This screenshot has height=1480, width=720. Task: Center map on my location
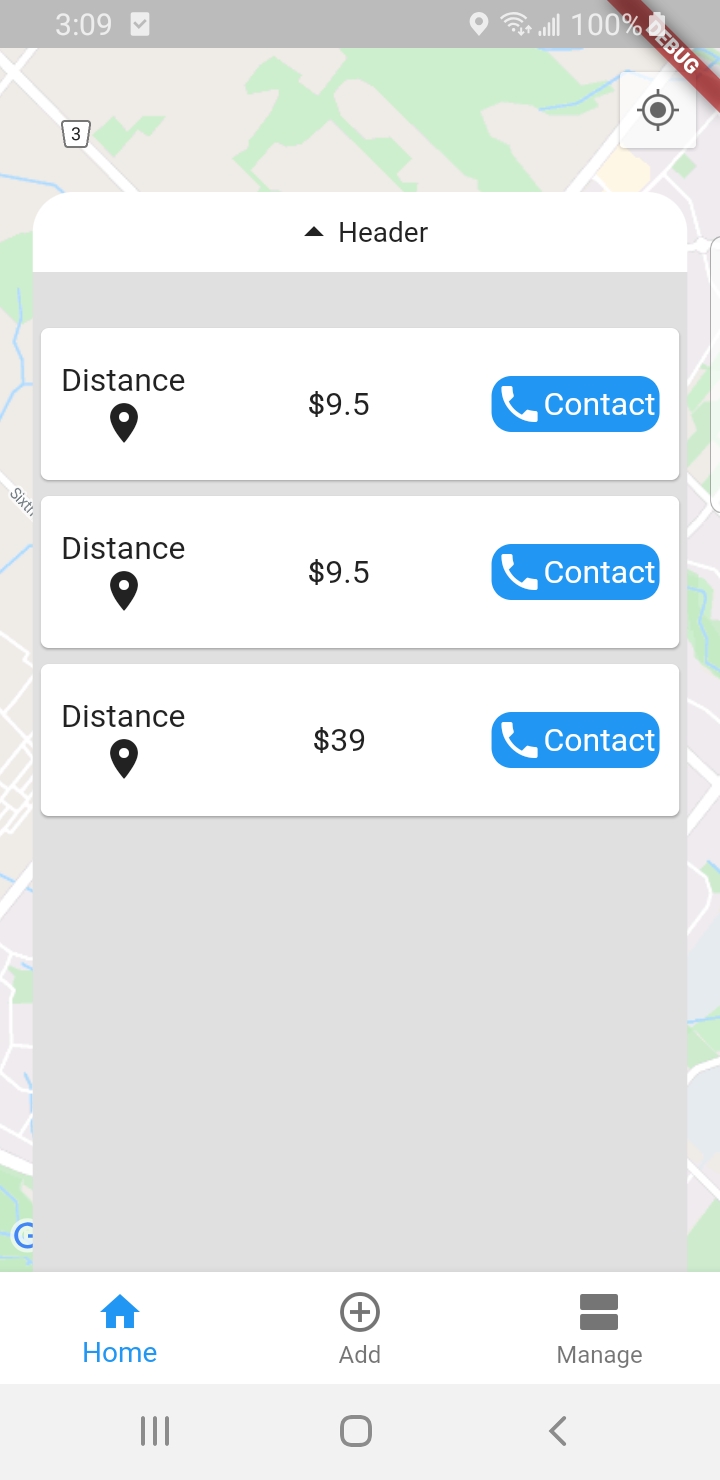pos(657,110)
